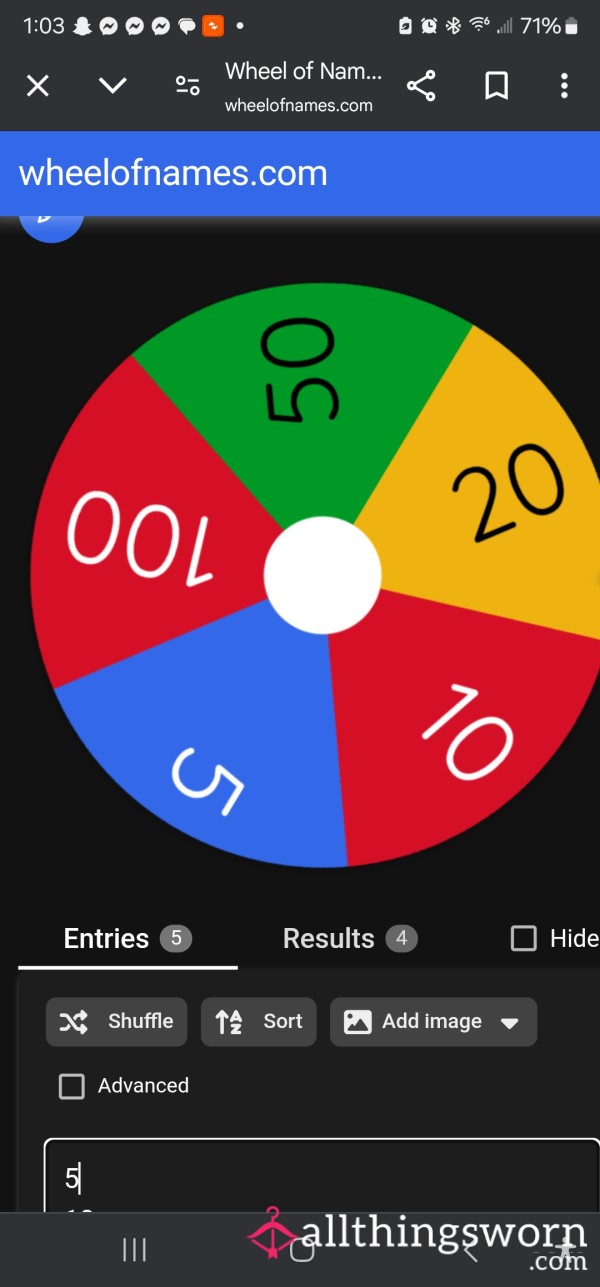Share the Wheel of Names page
This screenshot has width=600, height=1287.
click(x=421, y=86)
